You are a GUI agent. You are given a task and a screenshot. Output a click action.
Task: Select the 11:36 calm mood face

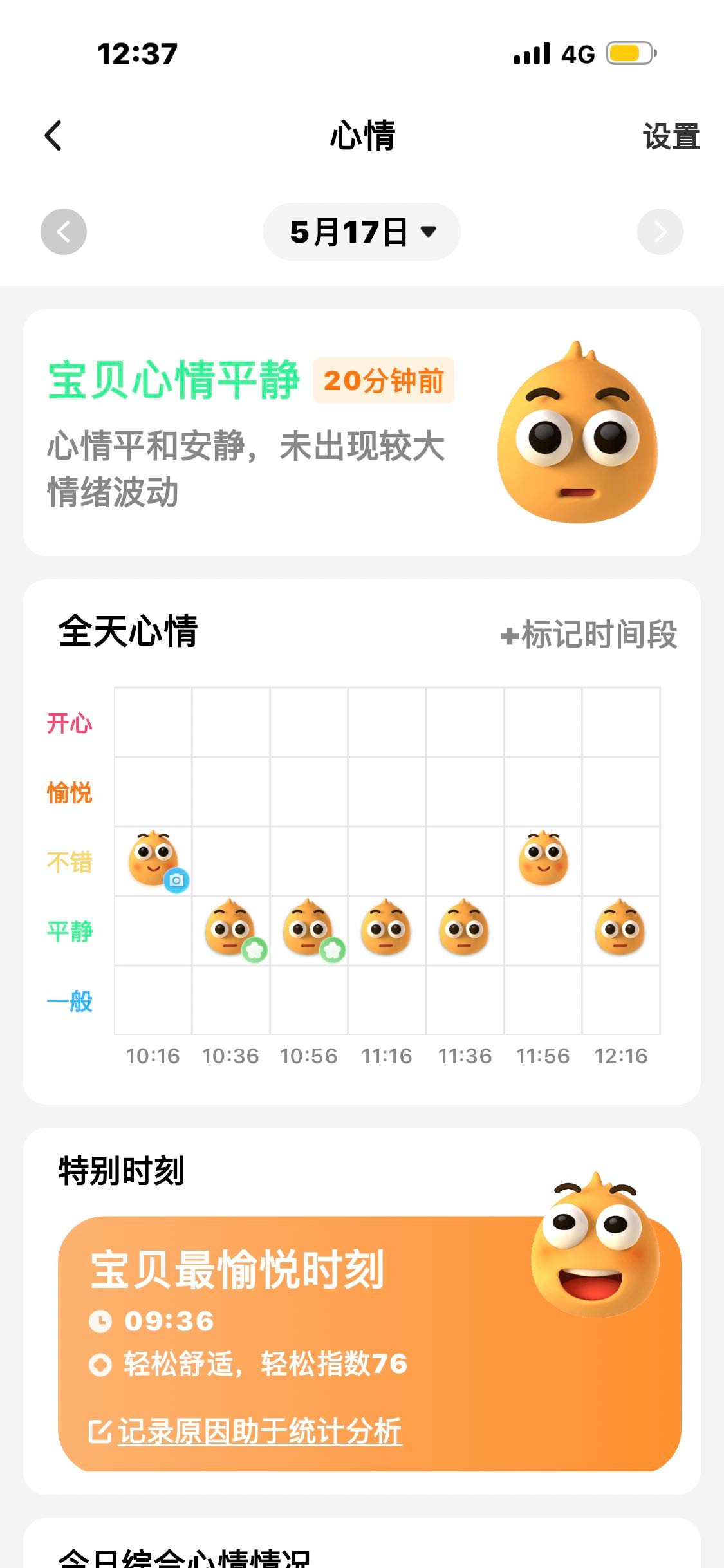pyautogui.click(x=464, y=928)
